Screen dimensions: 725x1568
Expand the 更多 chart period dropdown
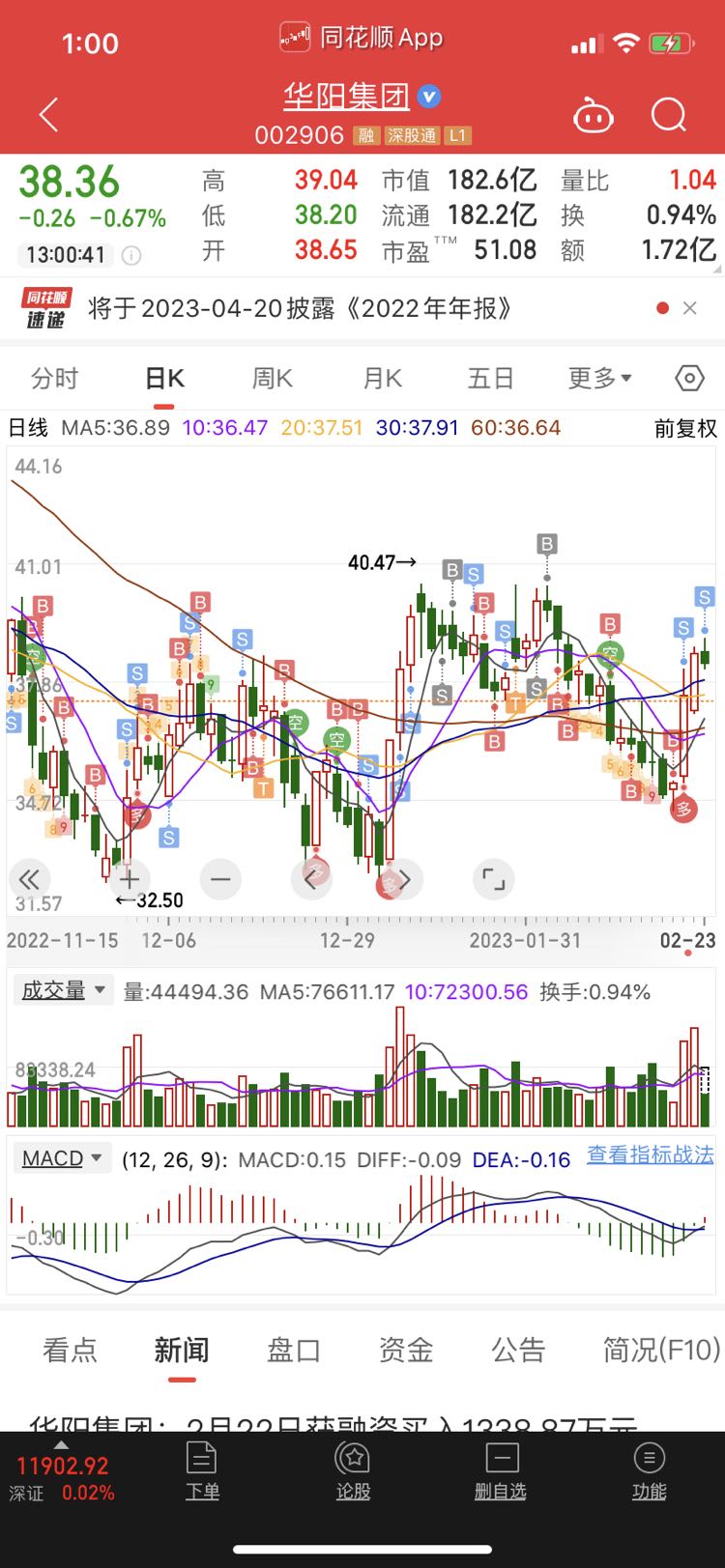tap(599, 378)
